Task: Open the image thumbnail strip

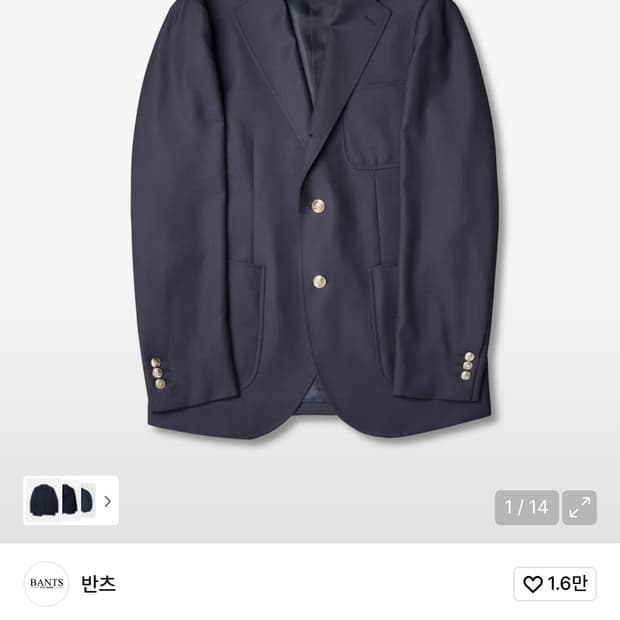Action: point(71,500)
